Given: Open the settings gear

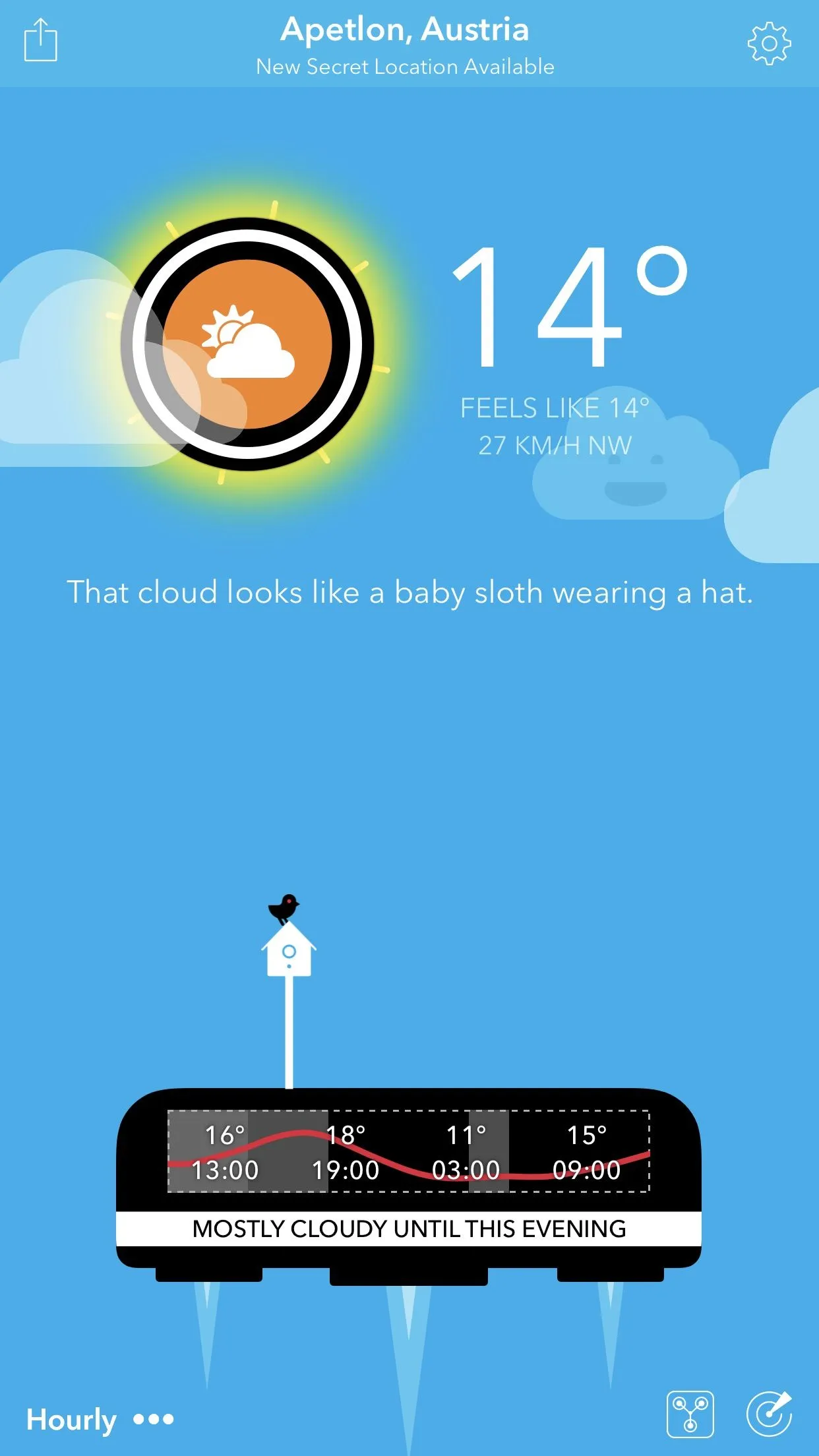Looking at the screenshot, I should pos(769,44).
